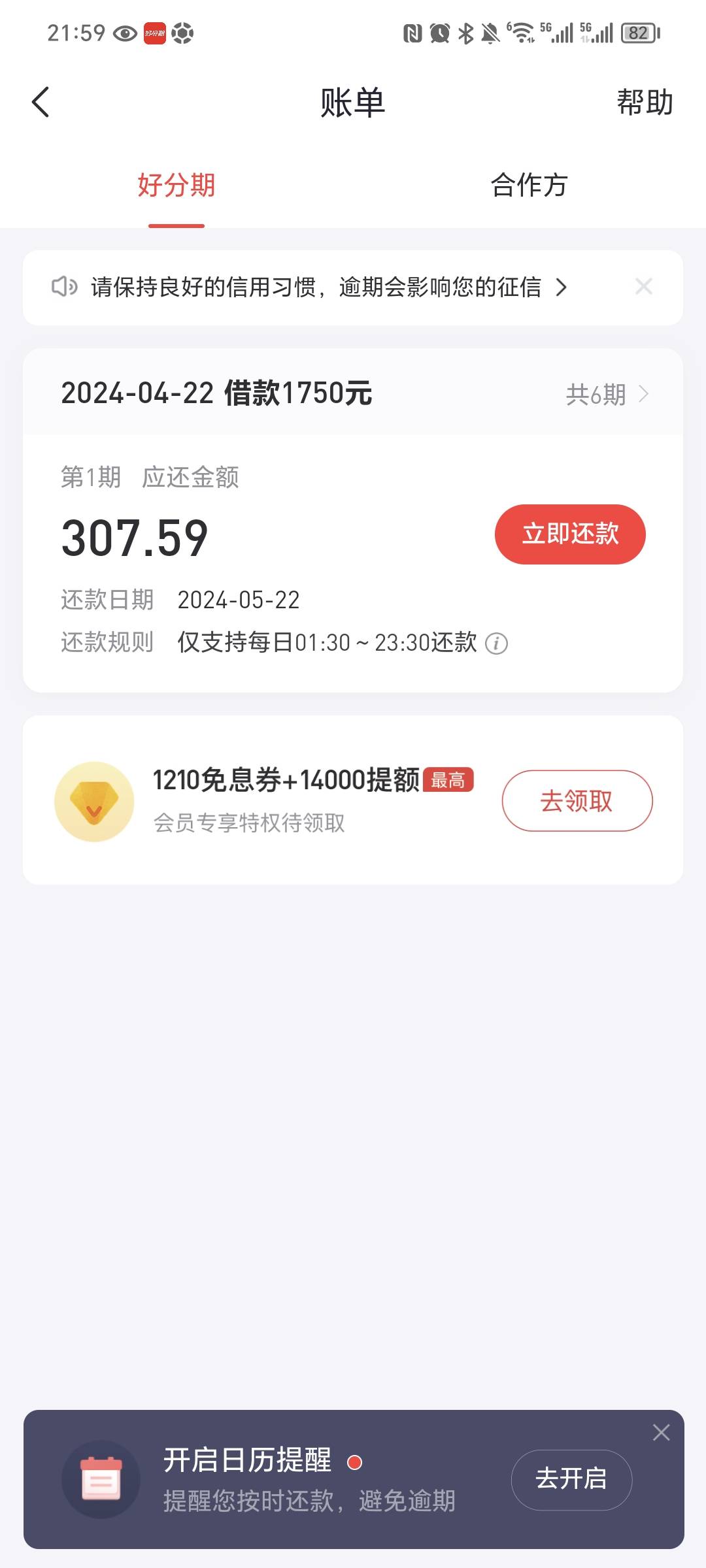
Task: View all 共6期 installment details
Action: click(x=607, y=394)
